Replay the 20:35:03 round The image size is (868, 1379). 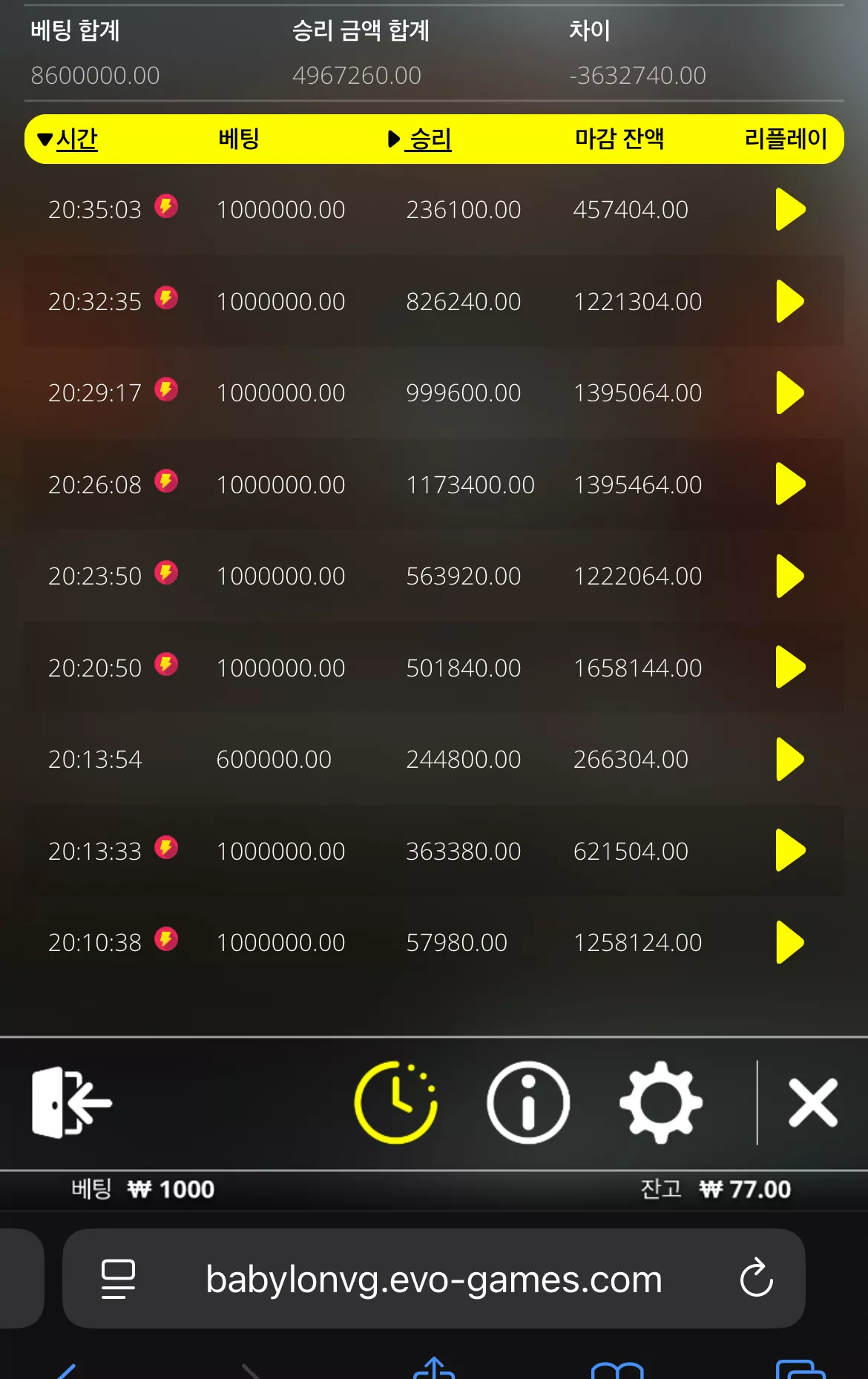(790, 209)
